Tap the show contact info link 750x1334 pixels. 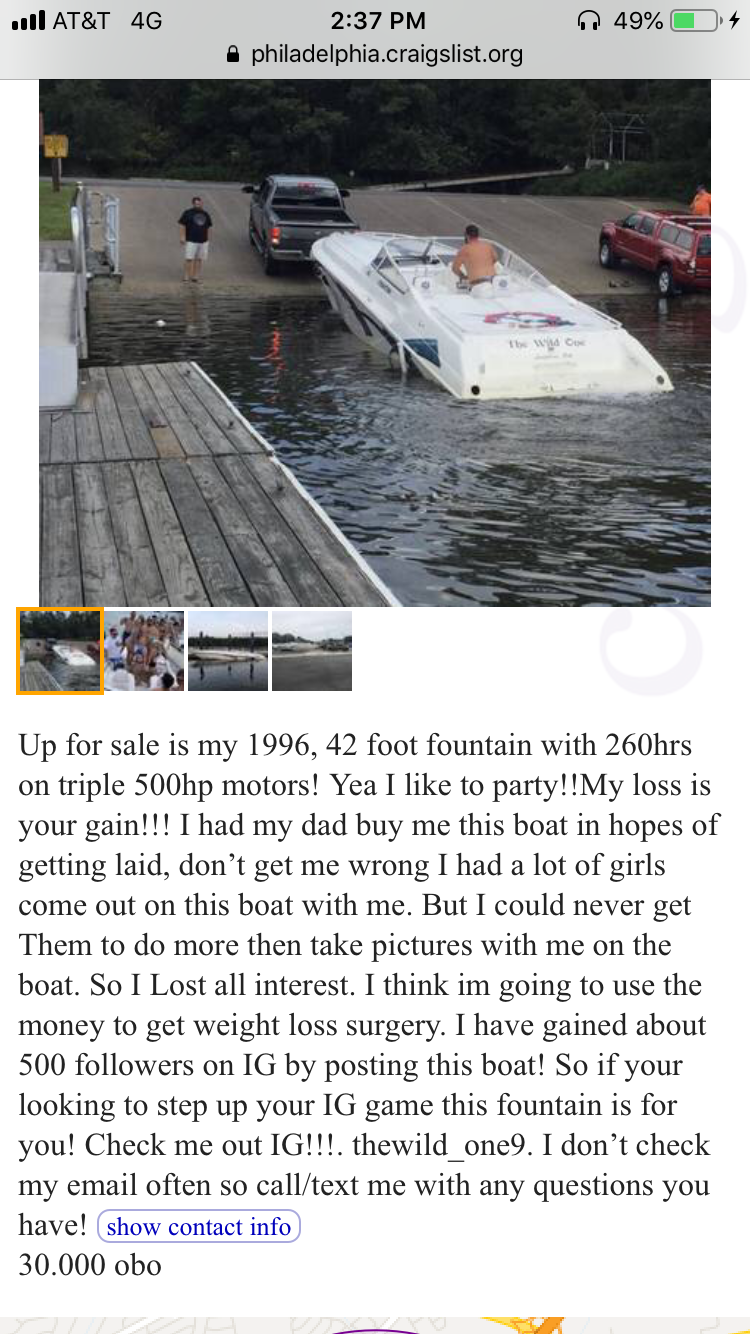coord(198,1226)
